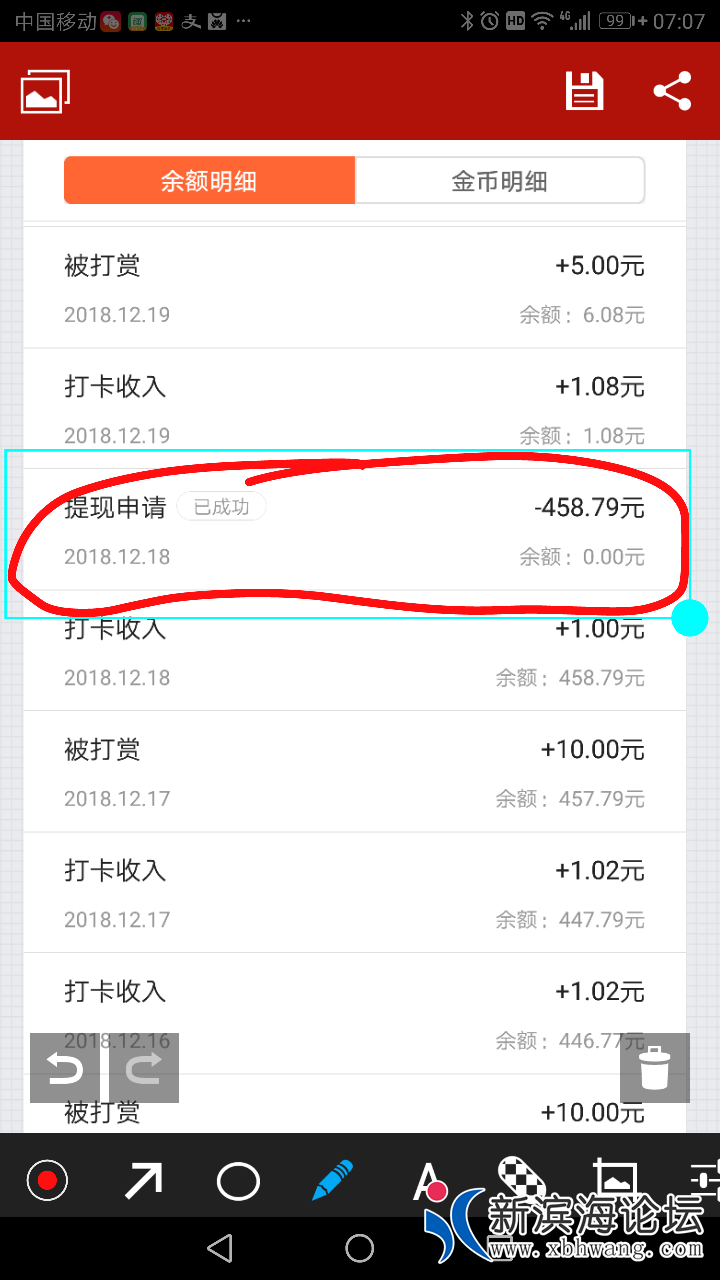This screenshot has height=1280, width=720.
Task: Go back using the system back button
Action: click(220, 1248)
